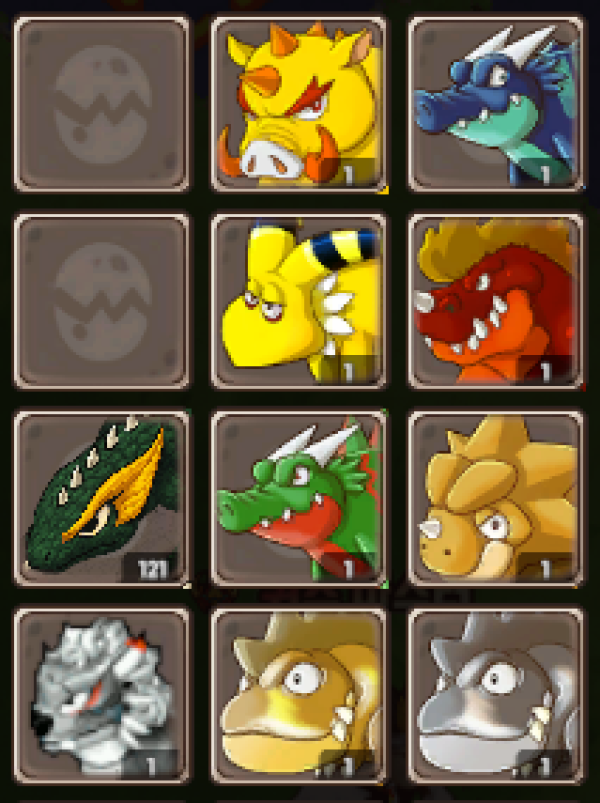Select the yellow horned boar monster

(x=299, y=103)
